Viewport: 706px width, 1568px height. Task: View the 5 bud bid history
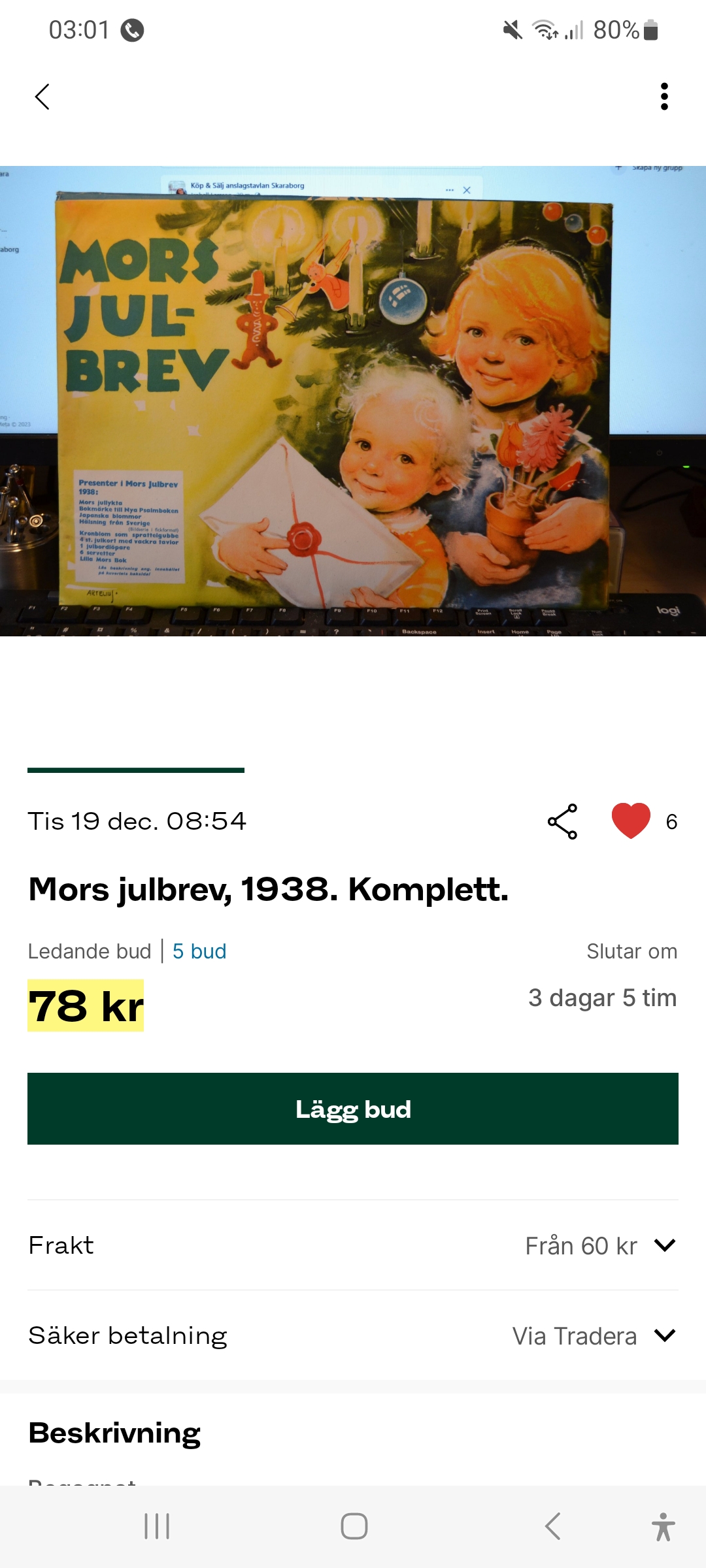(x=199, y=951)
